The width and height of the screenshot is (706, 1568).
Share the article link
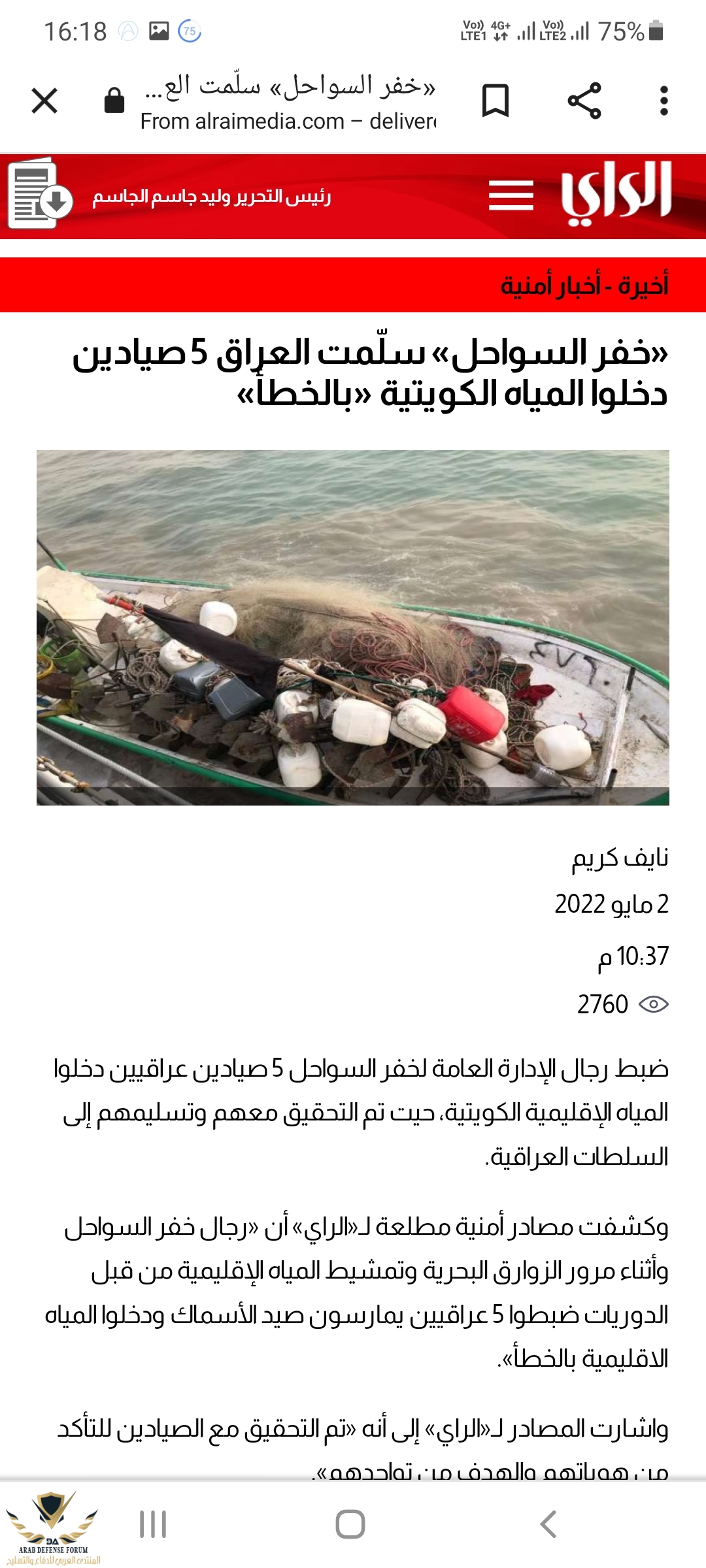[584, 101]
